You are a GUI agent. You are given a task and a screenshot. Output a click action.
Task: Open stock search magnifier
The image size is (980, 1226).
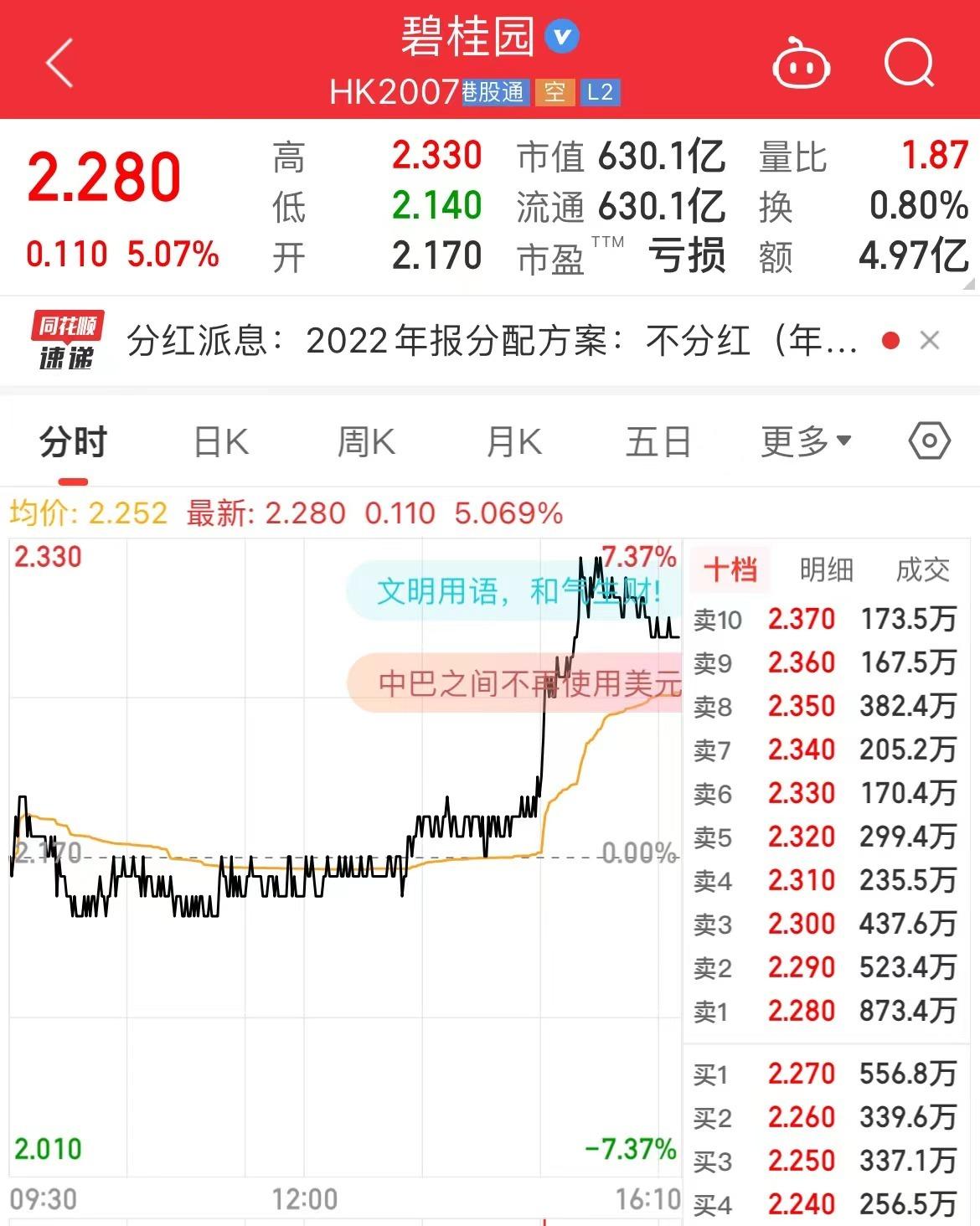(910, 62)
